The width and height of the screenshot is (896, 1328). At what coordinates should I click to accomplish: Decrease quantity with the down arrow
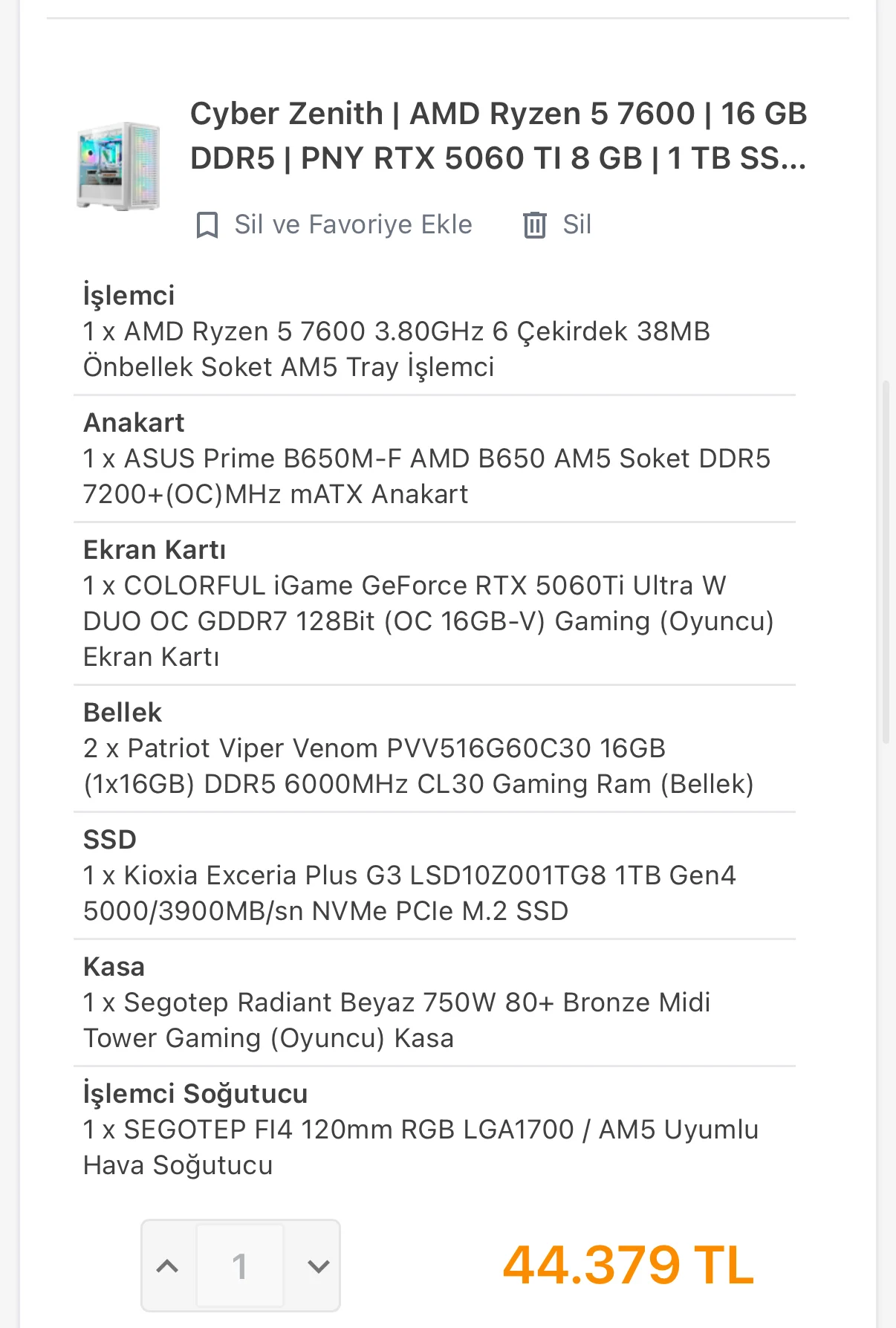coord(318,1266)
